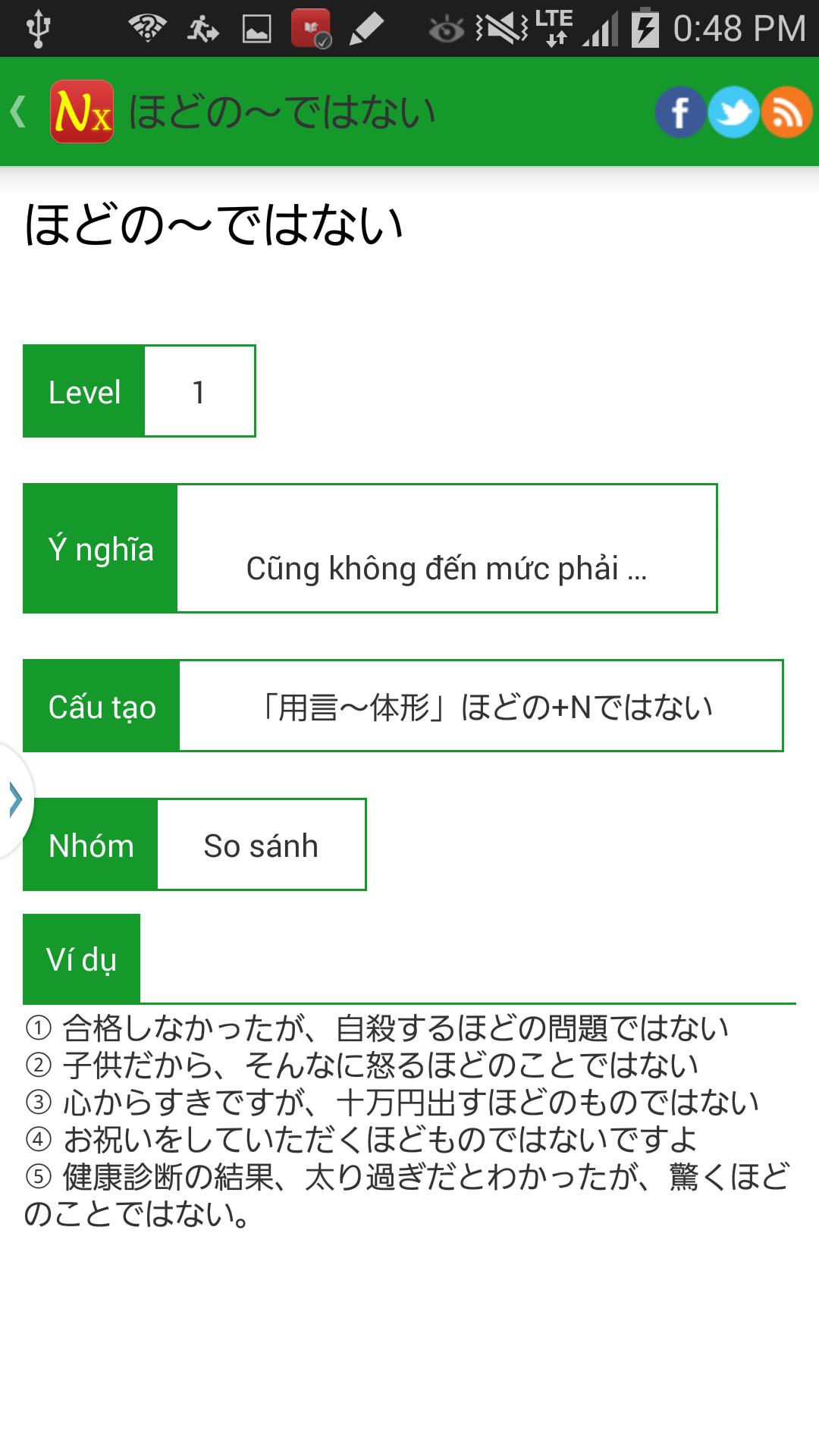This screenshot has height=1456, width=819.
Task: Open the RSS feed icon
Action: coord(786,112)
